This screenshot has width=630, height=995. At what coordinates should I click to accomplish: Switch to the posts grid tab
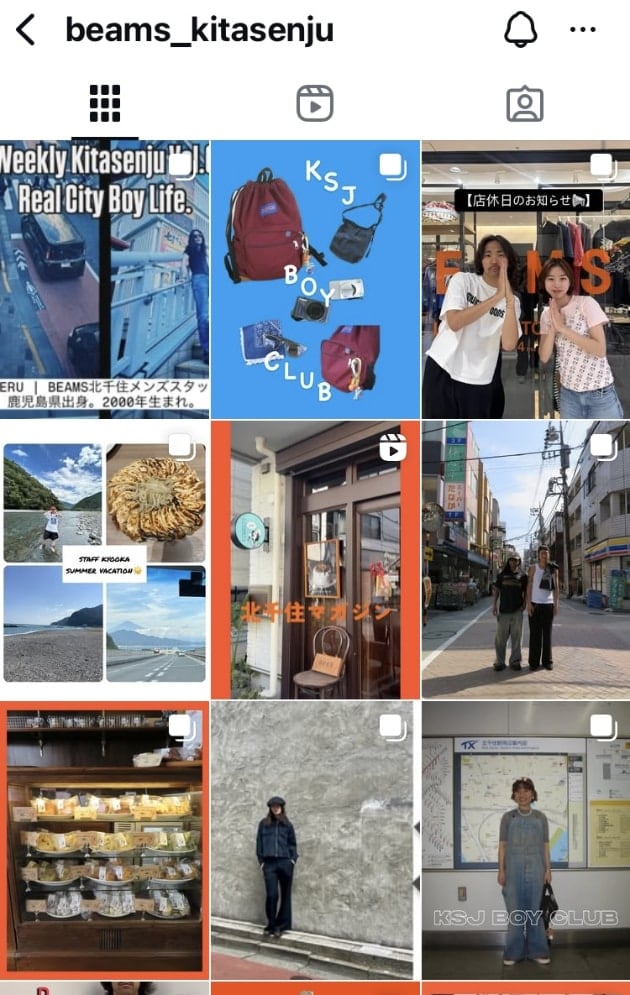105,103
